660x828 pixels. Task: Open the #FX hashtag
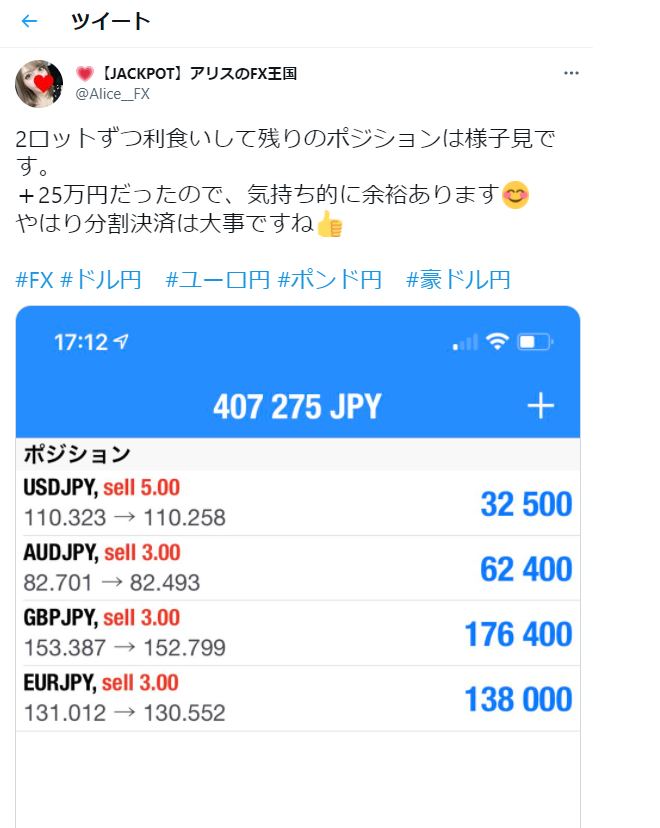click(35, 279)
